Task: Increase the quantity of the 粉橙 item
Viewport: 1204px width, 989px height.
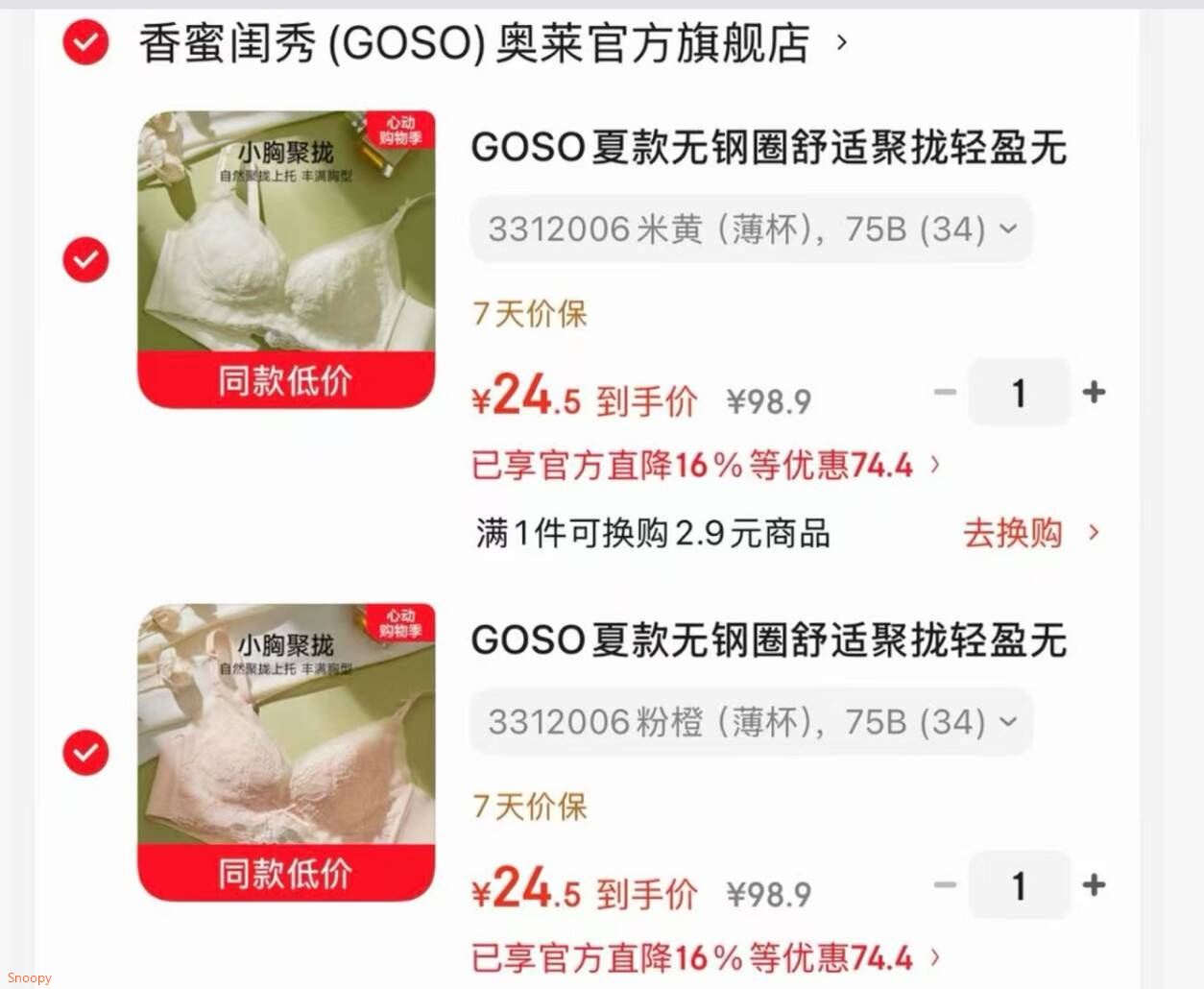Action: tap(1094, 884)
